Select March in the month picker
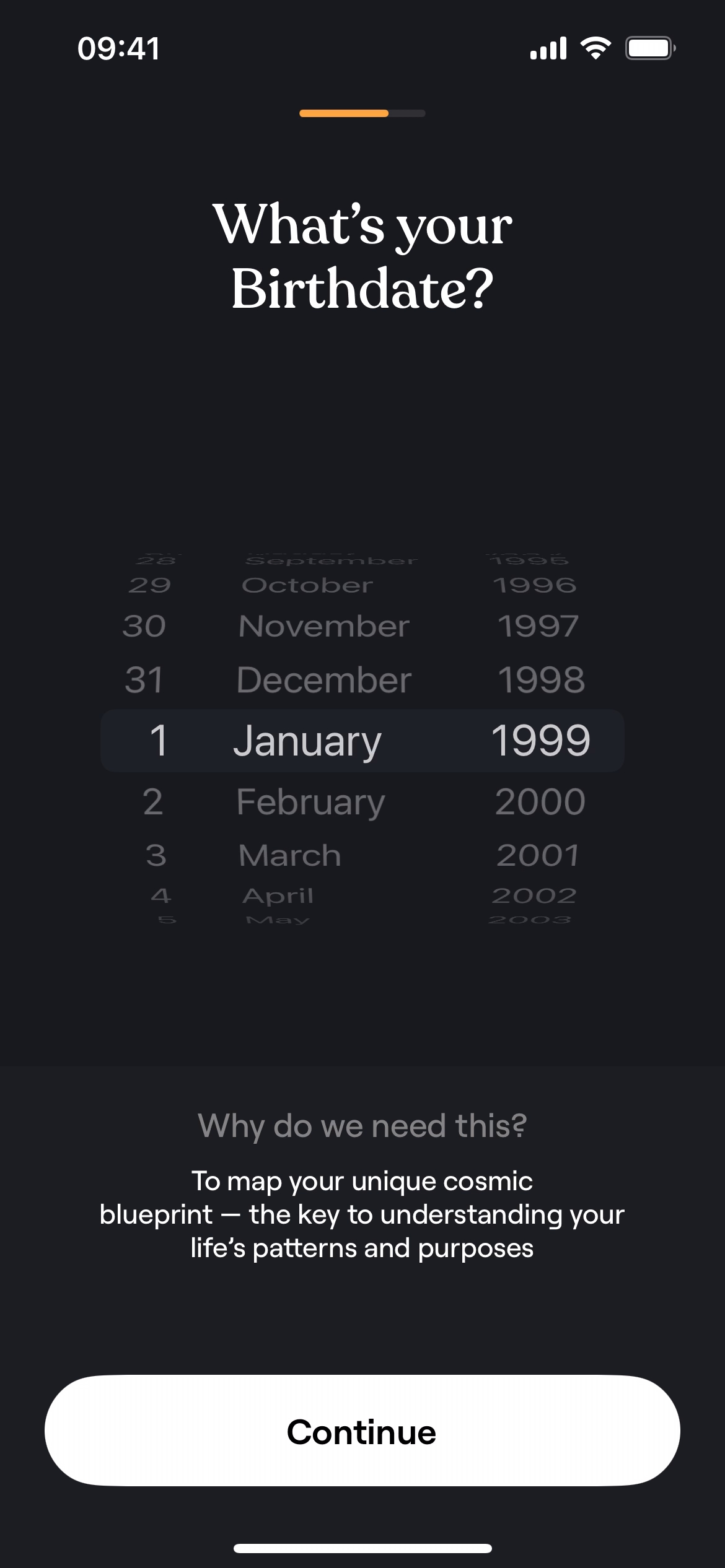Screen dimensions: 725x1568 pos(289,855)
